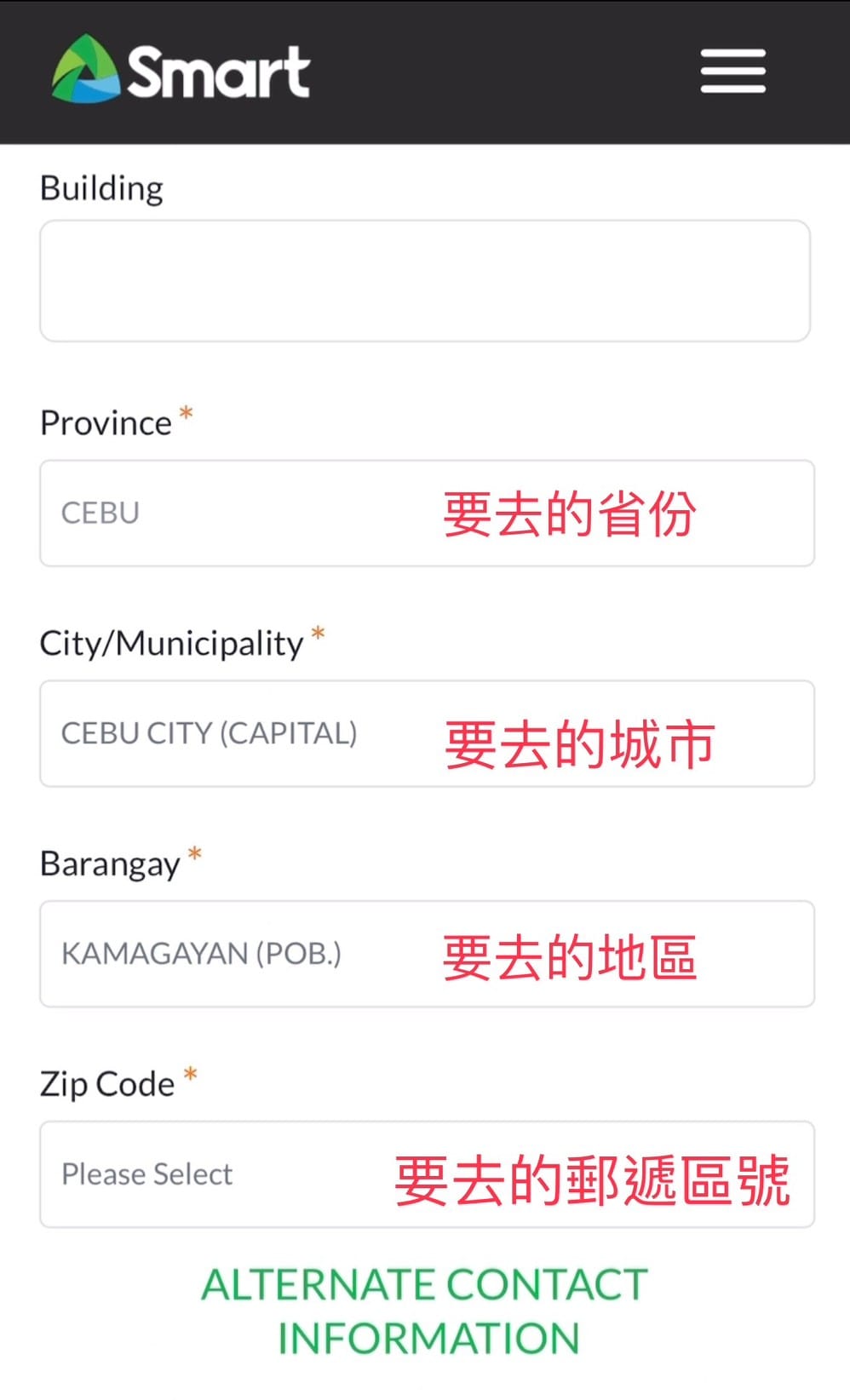Open the Barangay dropdown
The image size is (850, 1400).
click(x=427, y=954)
